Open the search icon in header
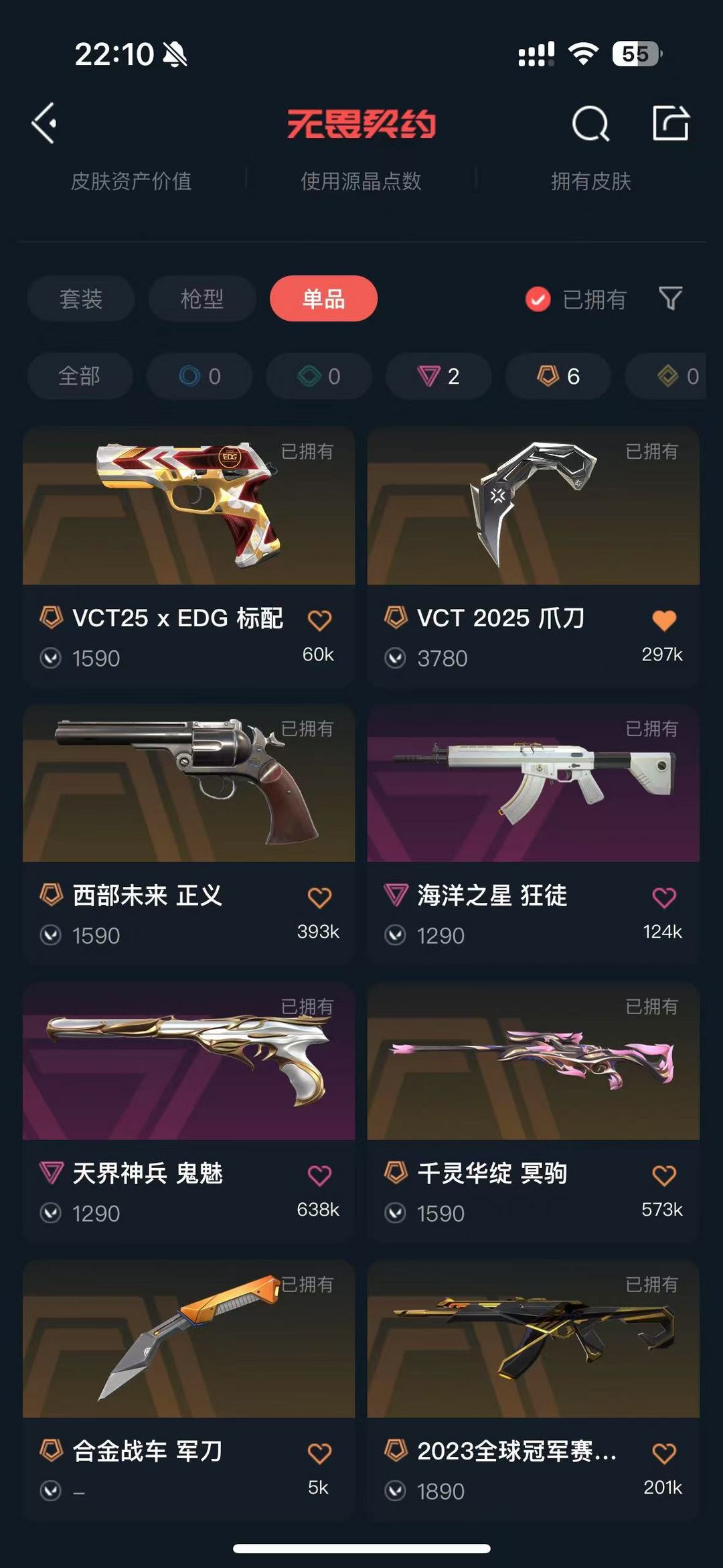Screen dimensions: 723x1568 pyautogui.click(x=590, y=123)
